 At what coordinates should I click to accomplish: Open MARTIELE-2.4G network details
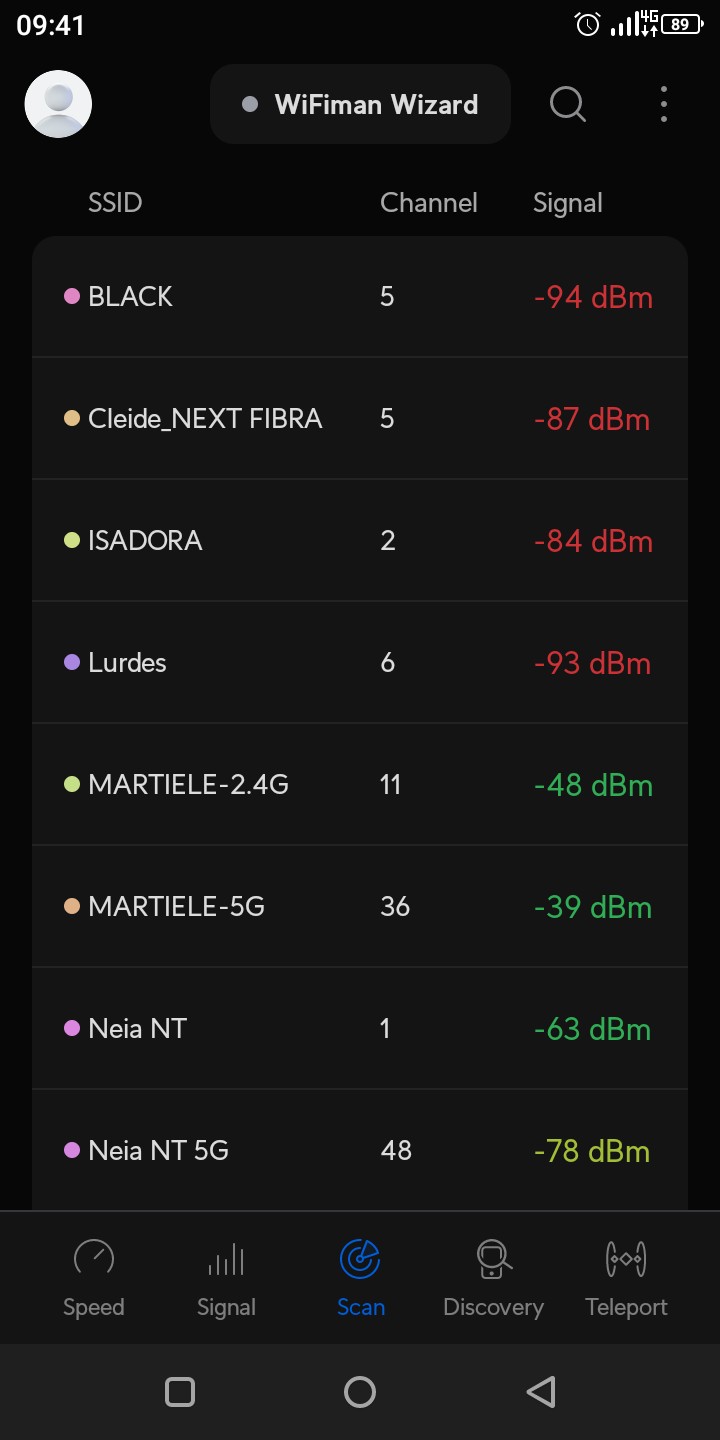(x=360, y=785)
